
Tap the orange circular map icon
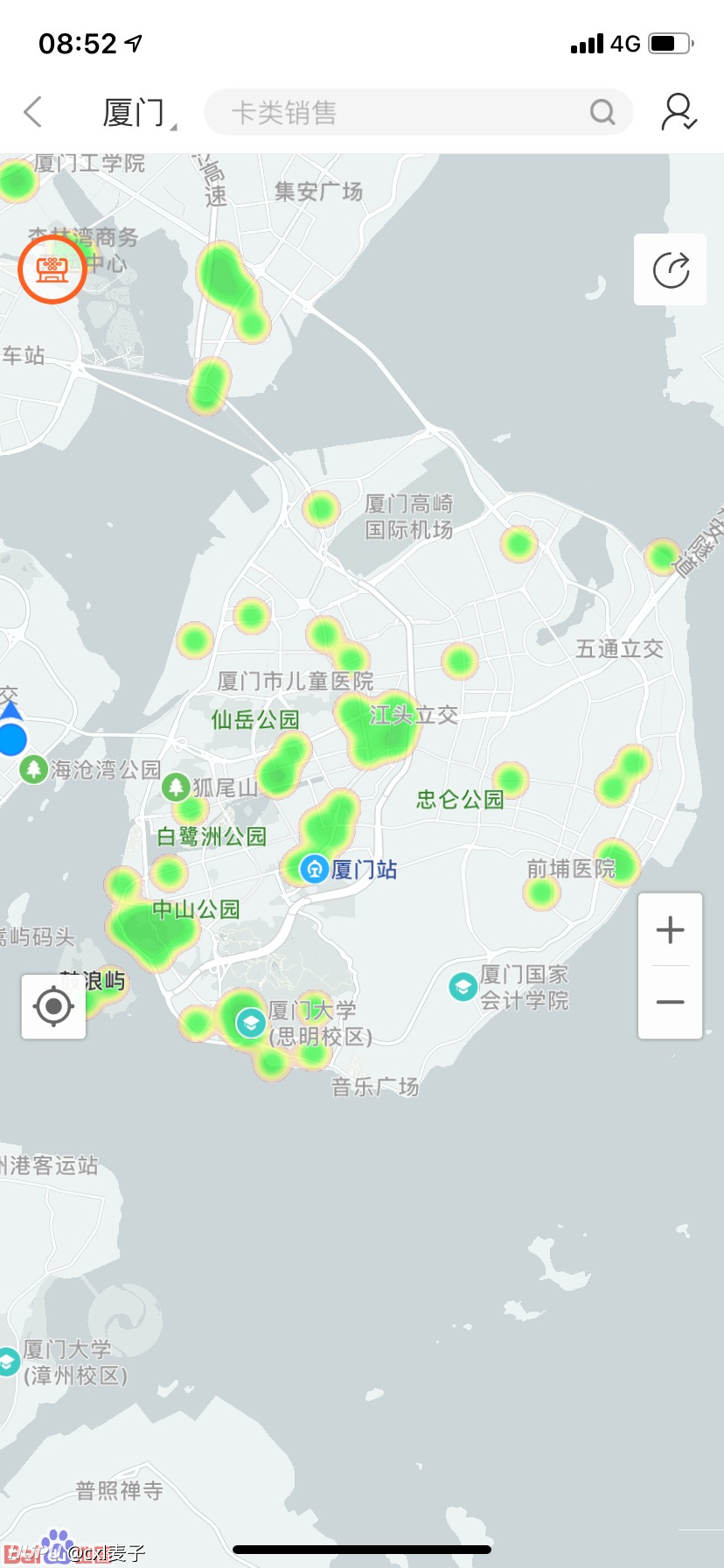(x=52, y=269)
